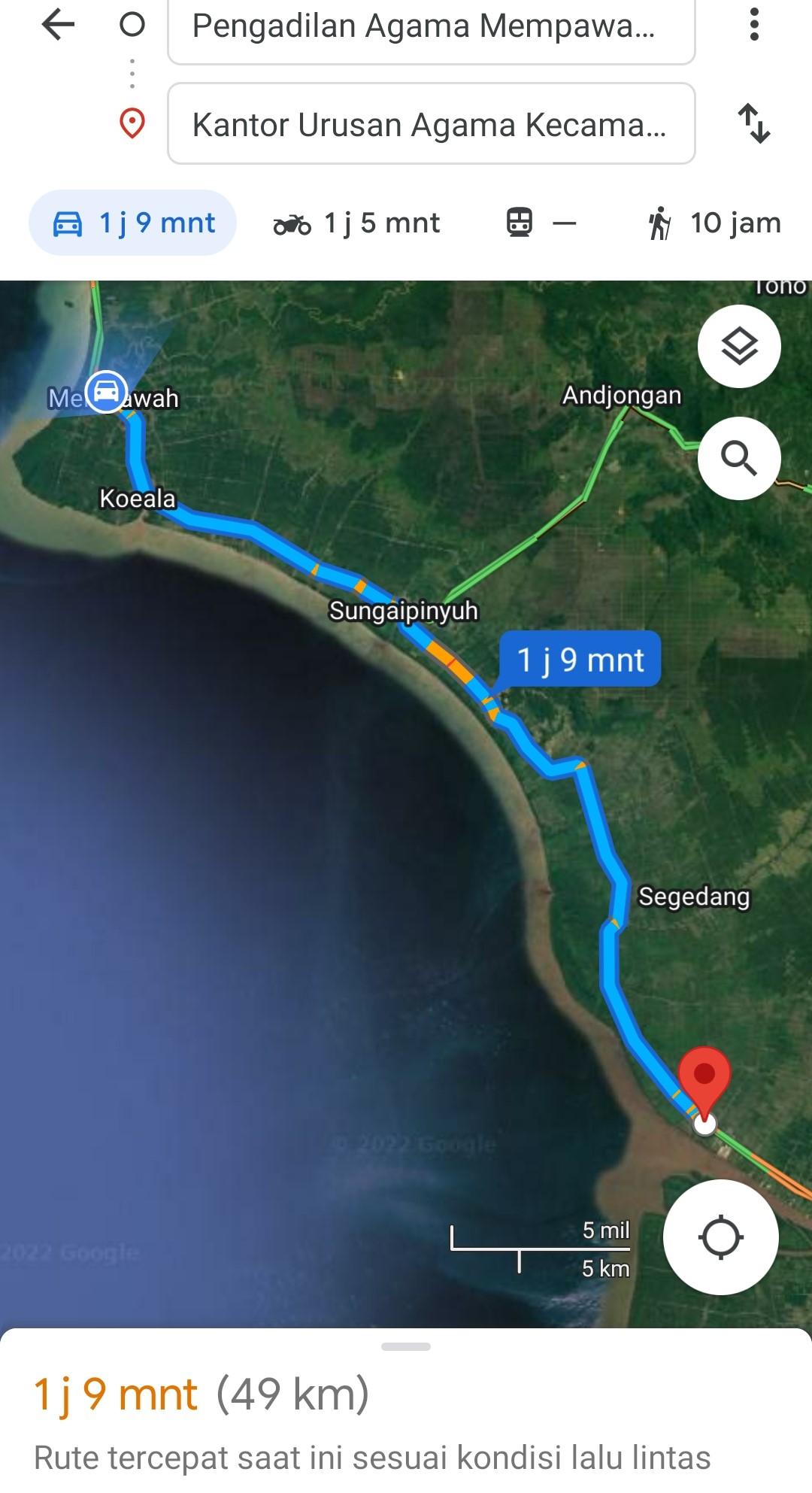Switch to motorcycle mode 1 j 5 mnt
This screenshot has height=1493, width=812.
[357, 223]
